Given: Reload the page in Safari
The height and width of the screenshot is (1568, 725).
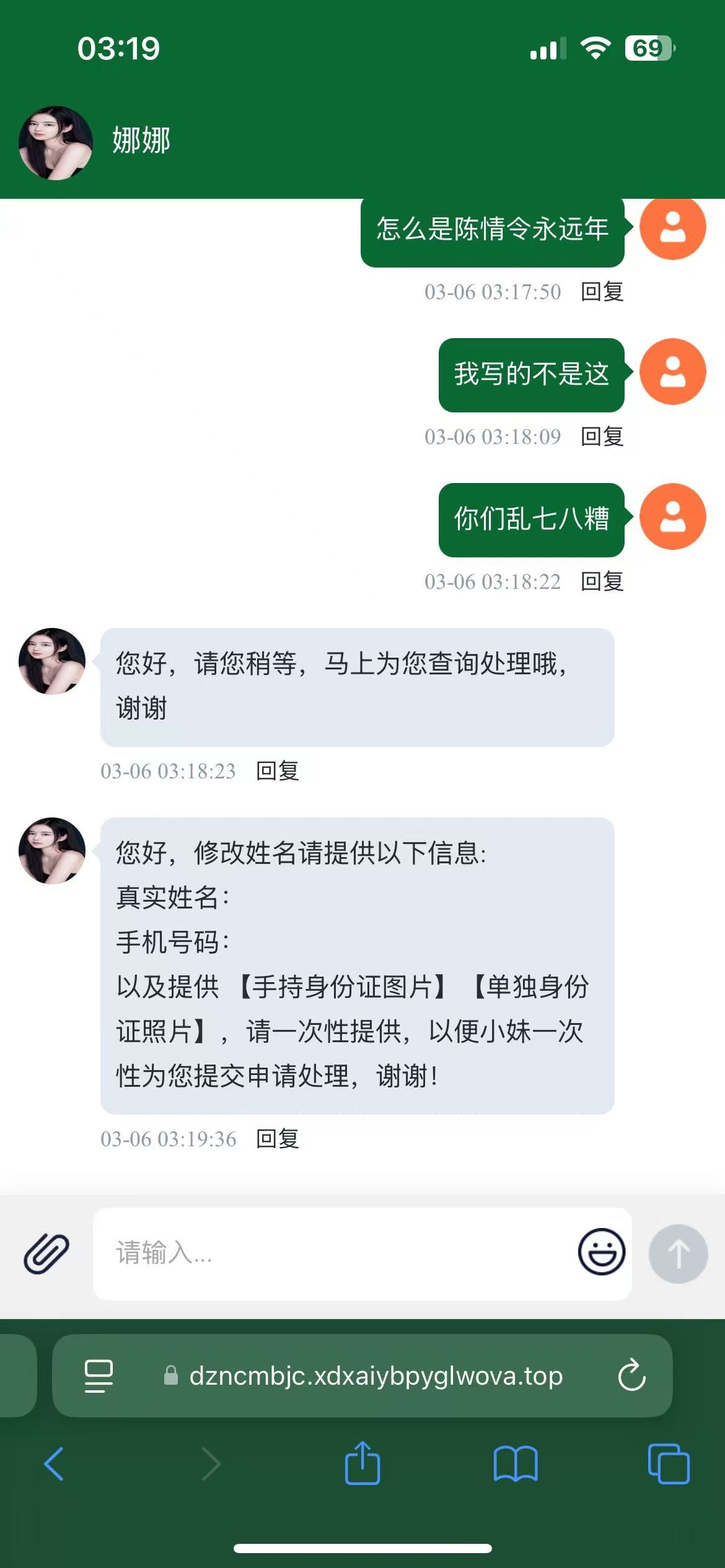Looking at the screenshot, I should tap(631, 1375).
